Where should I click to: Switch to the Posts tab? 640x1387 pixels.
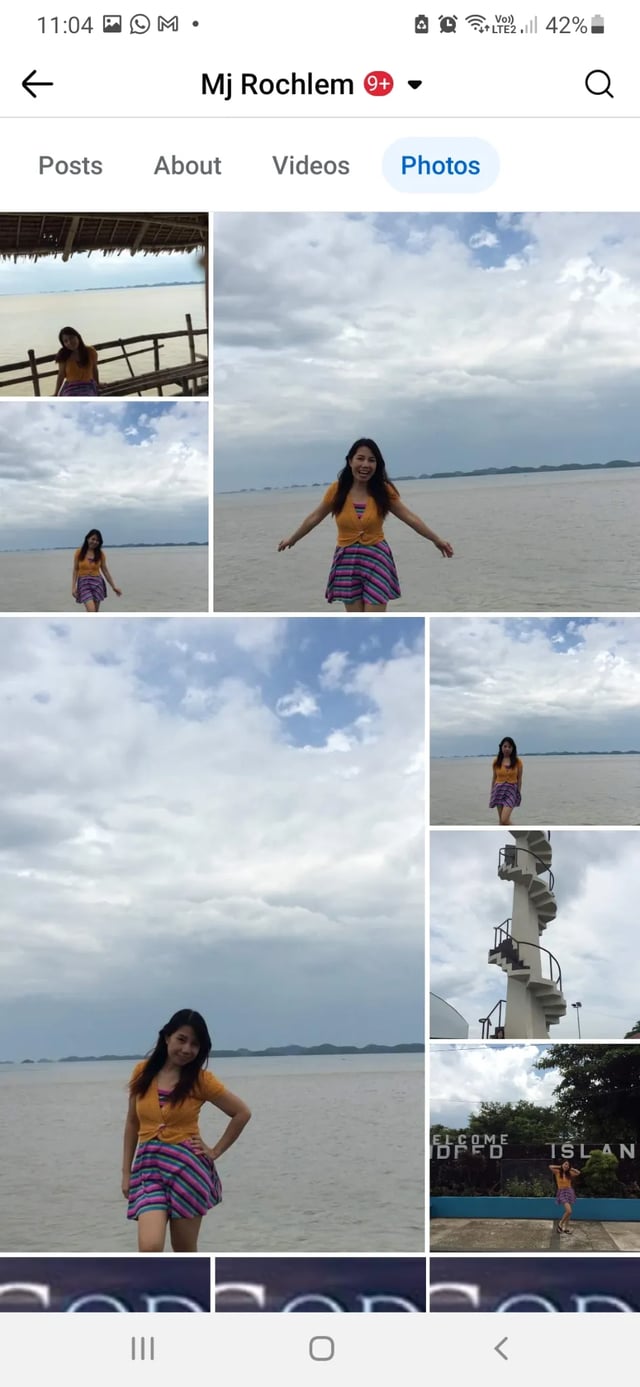(70, 166)
